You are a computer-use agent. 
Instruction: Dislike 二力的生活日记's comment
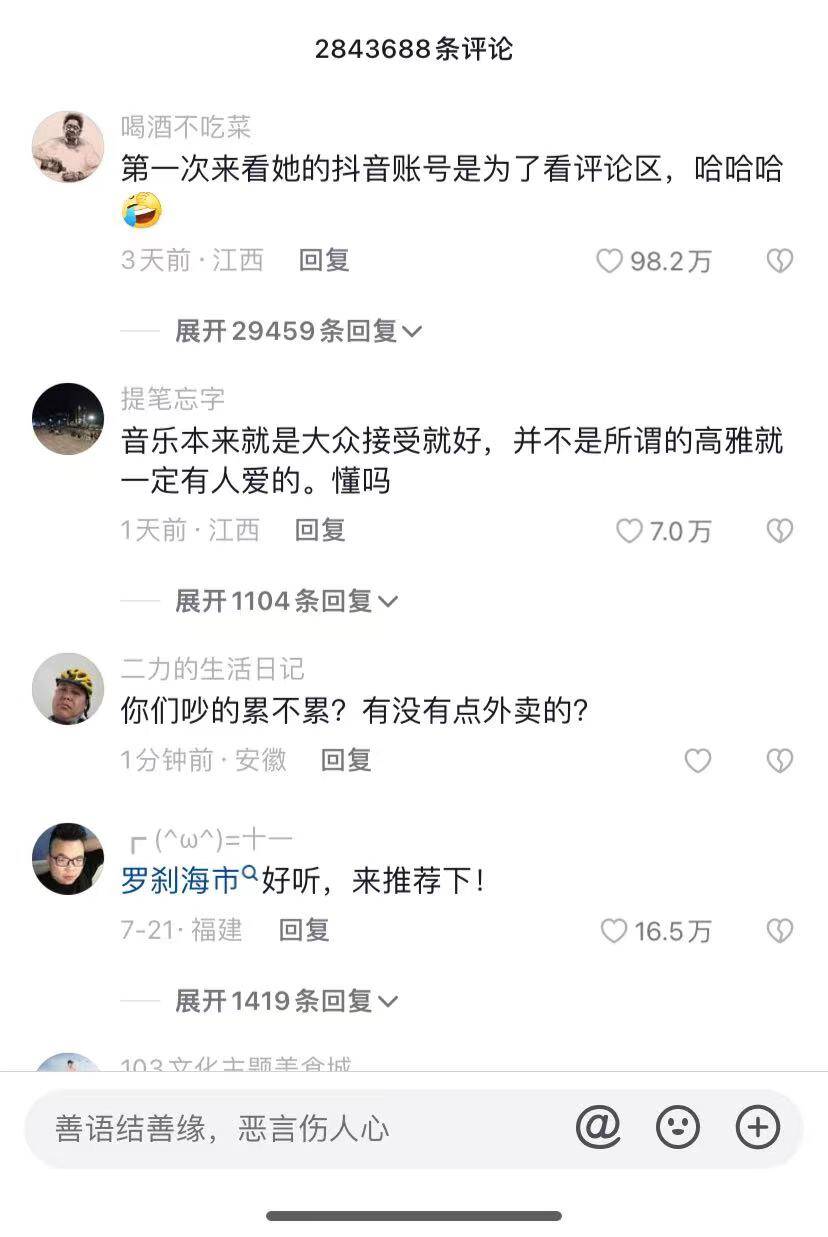coord(779,761)
